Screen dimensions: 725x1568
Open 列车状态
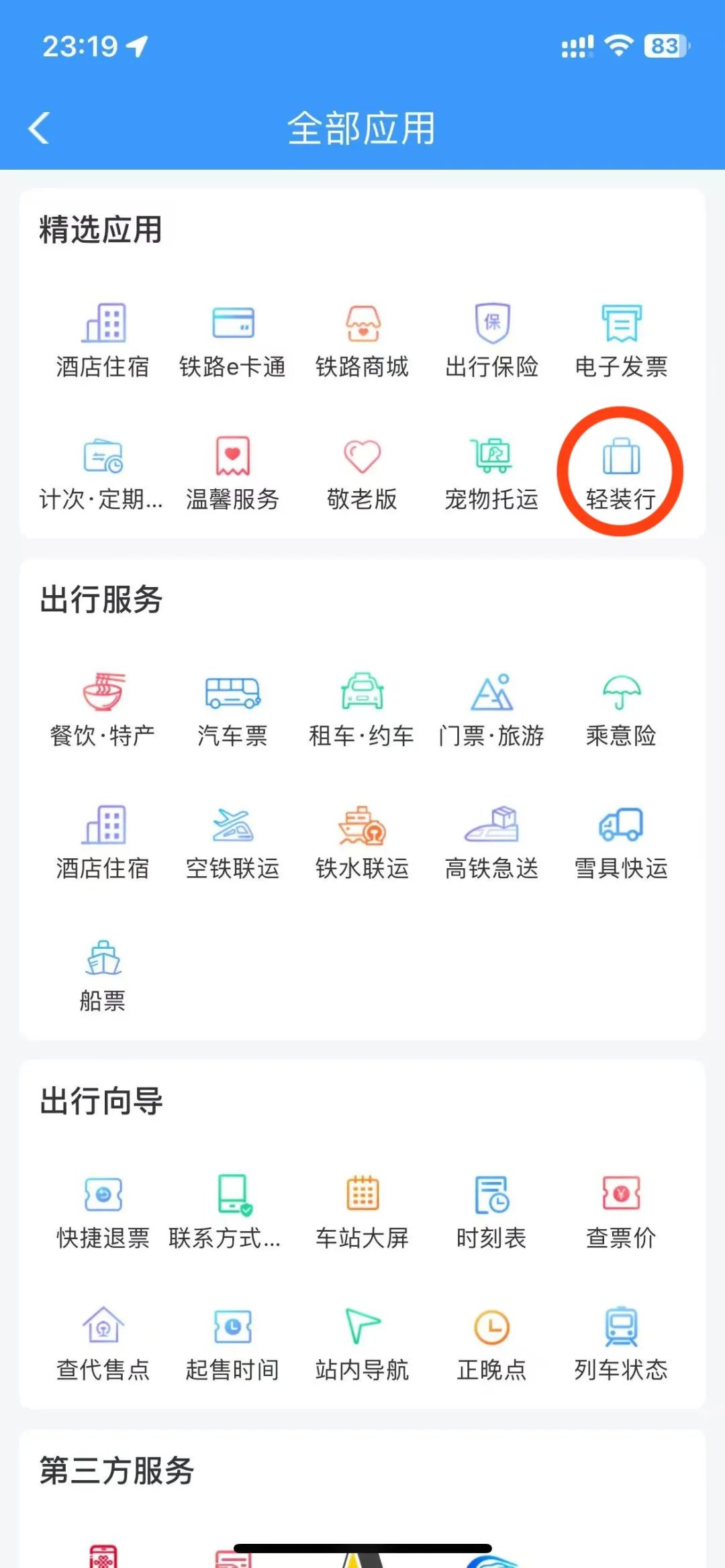coord(622,1344)
